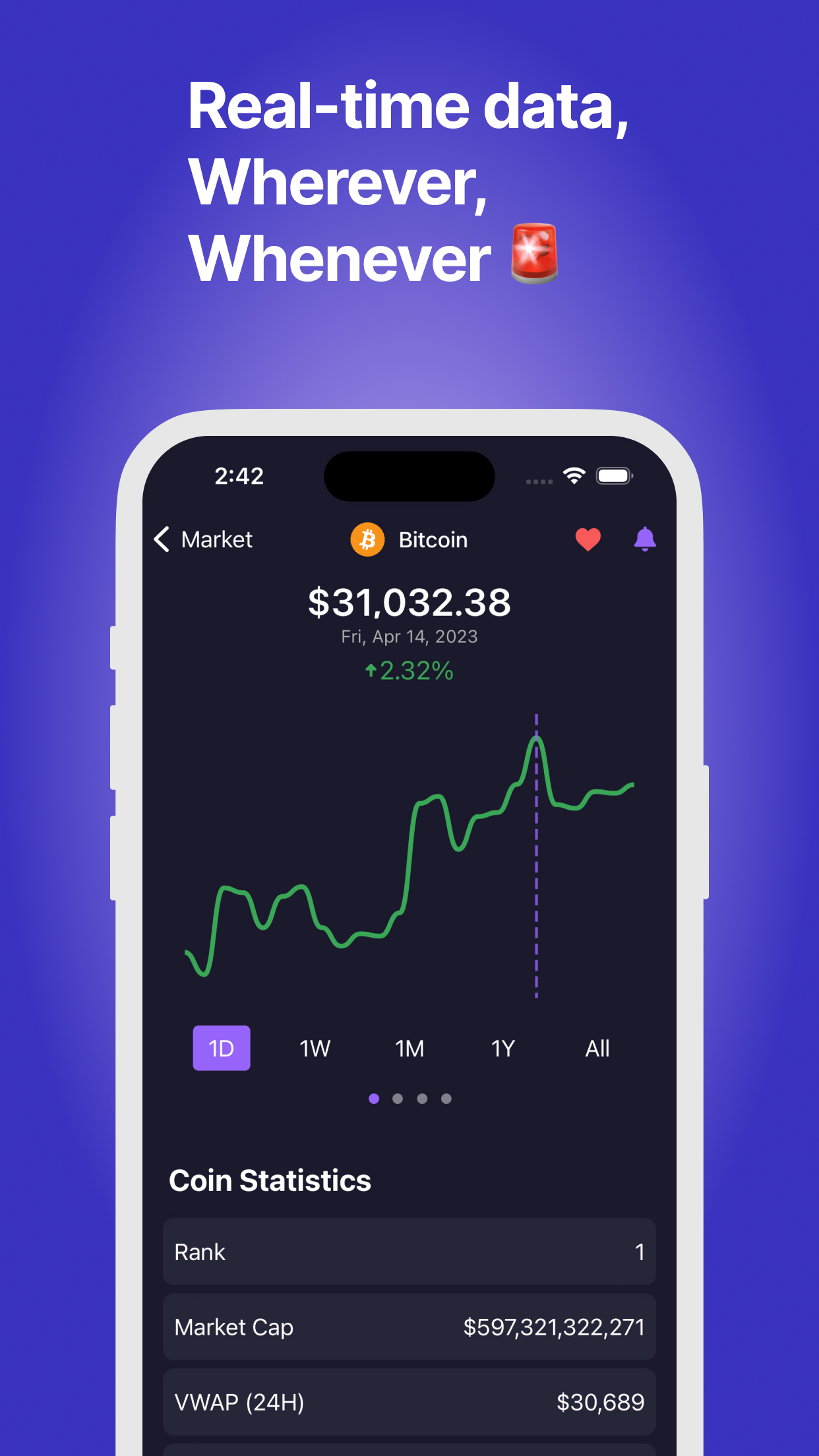Select the last carousel page dot
Viewport: 819px width, 1456px height.
[446, 1099]
